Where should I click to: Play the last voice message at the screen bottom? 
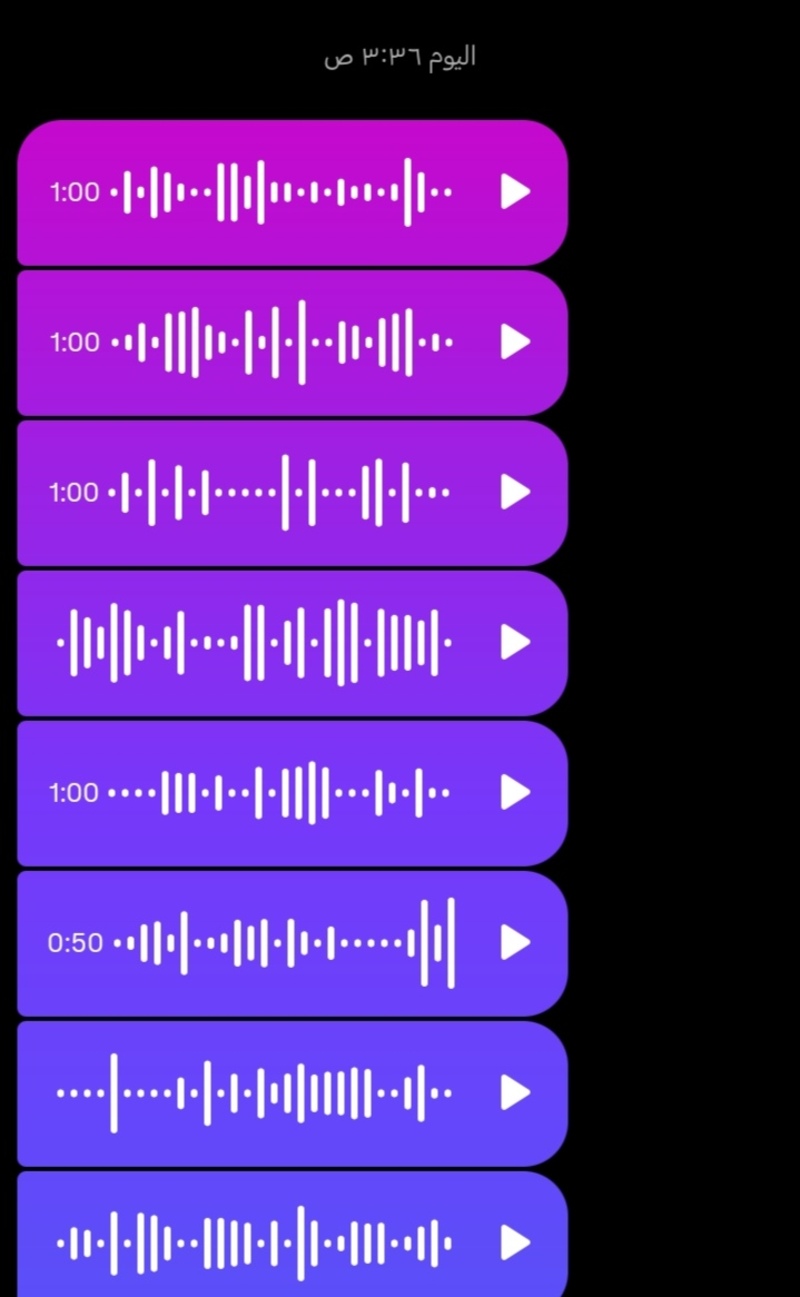click(515, 1243)
